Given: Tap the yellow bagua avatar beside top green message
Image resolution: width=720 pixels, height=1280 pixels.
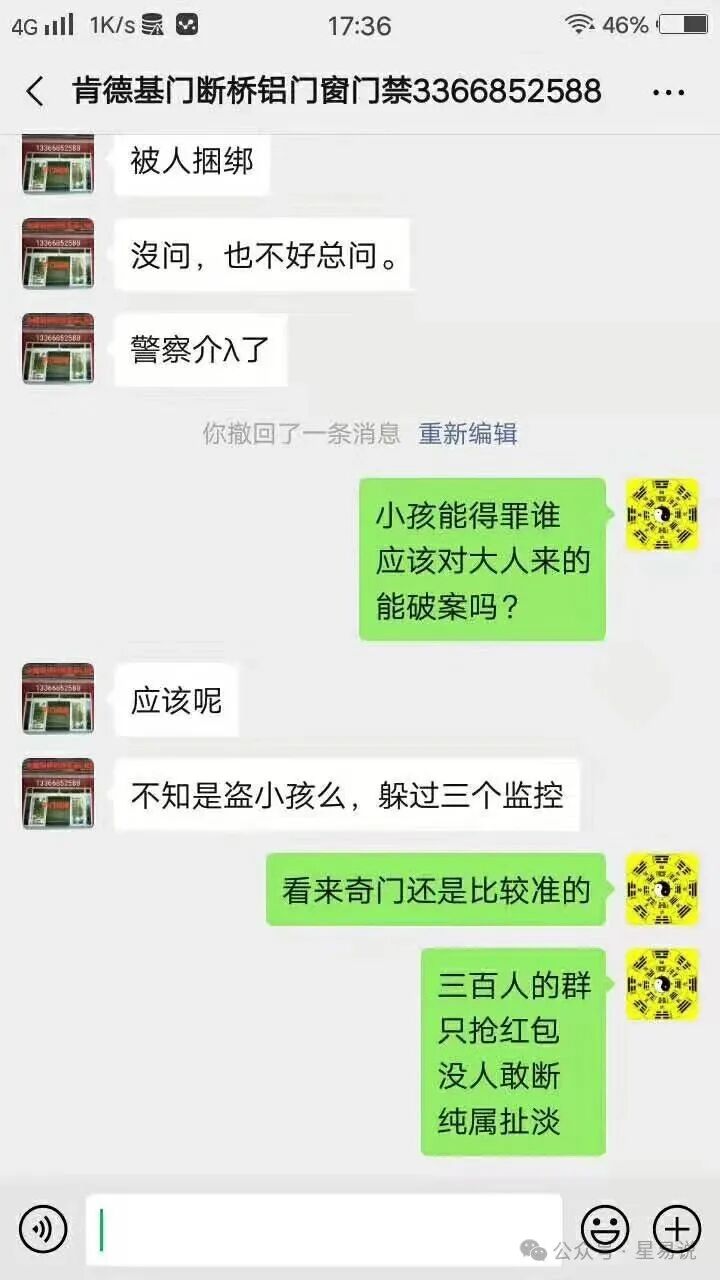Looking at the screenshot, I should (x=661, y=515).
